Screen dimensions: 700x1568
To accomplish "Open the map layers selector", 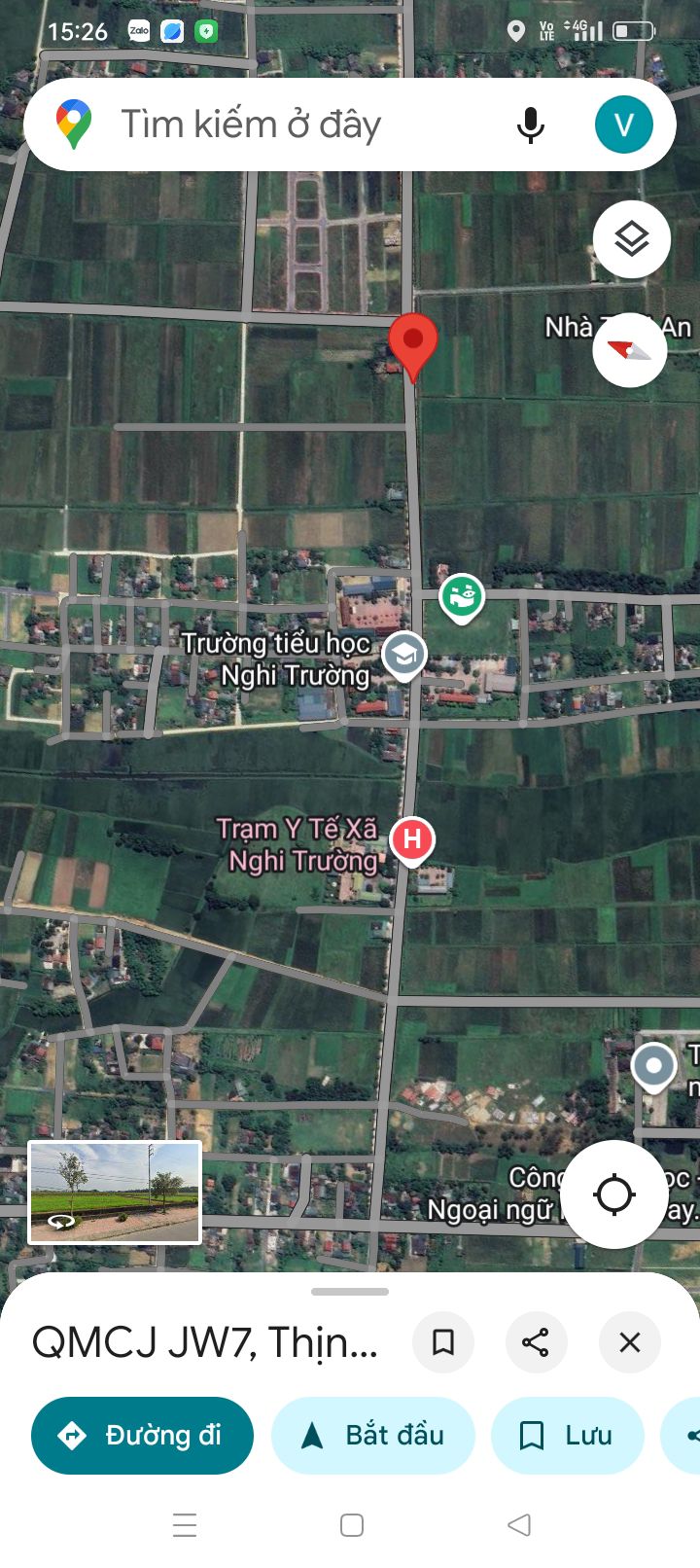I will coord(632,239).
